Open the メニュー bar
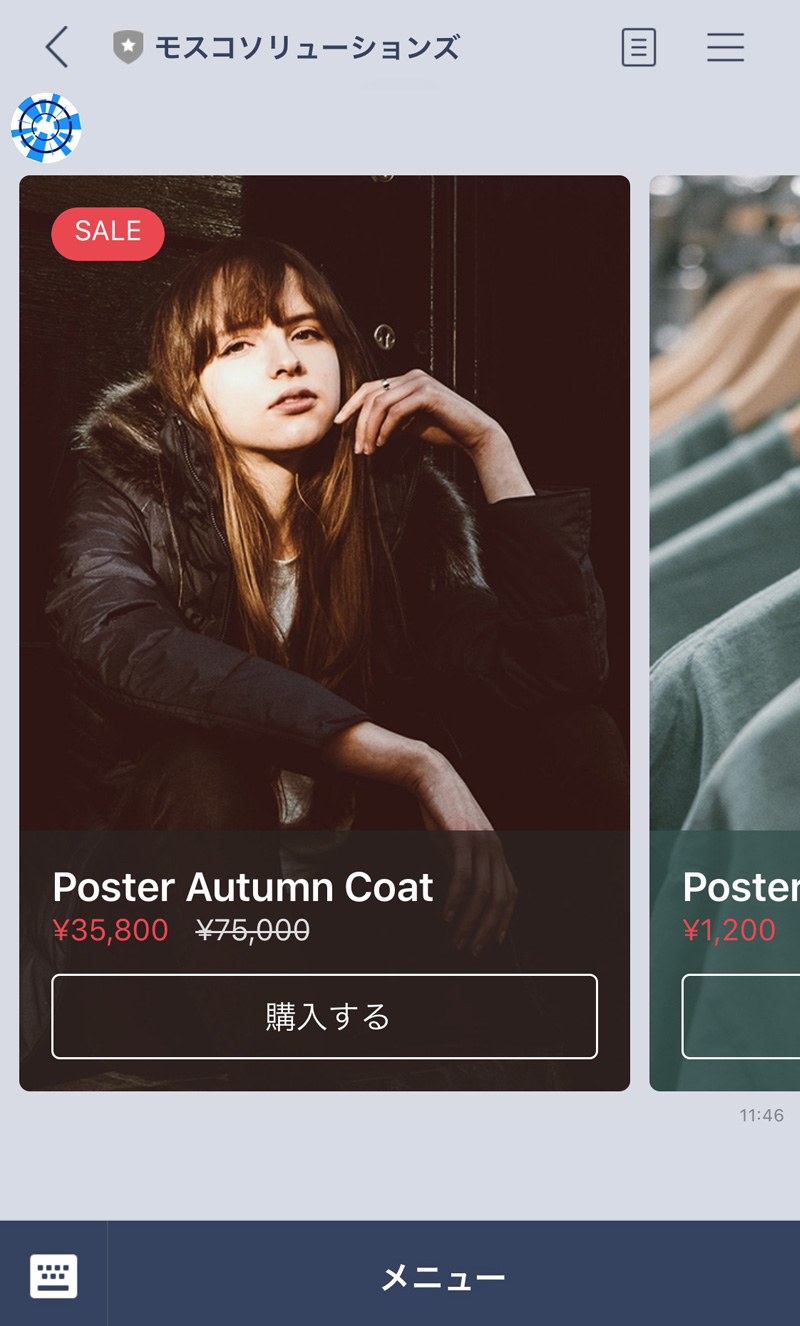The height and width of the screenshot is (1326, 800). [443, 1277]
